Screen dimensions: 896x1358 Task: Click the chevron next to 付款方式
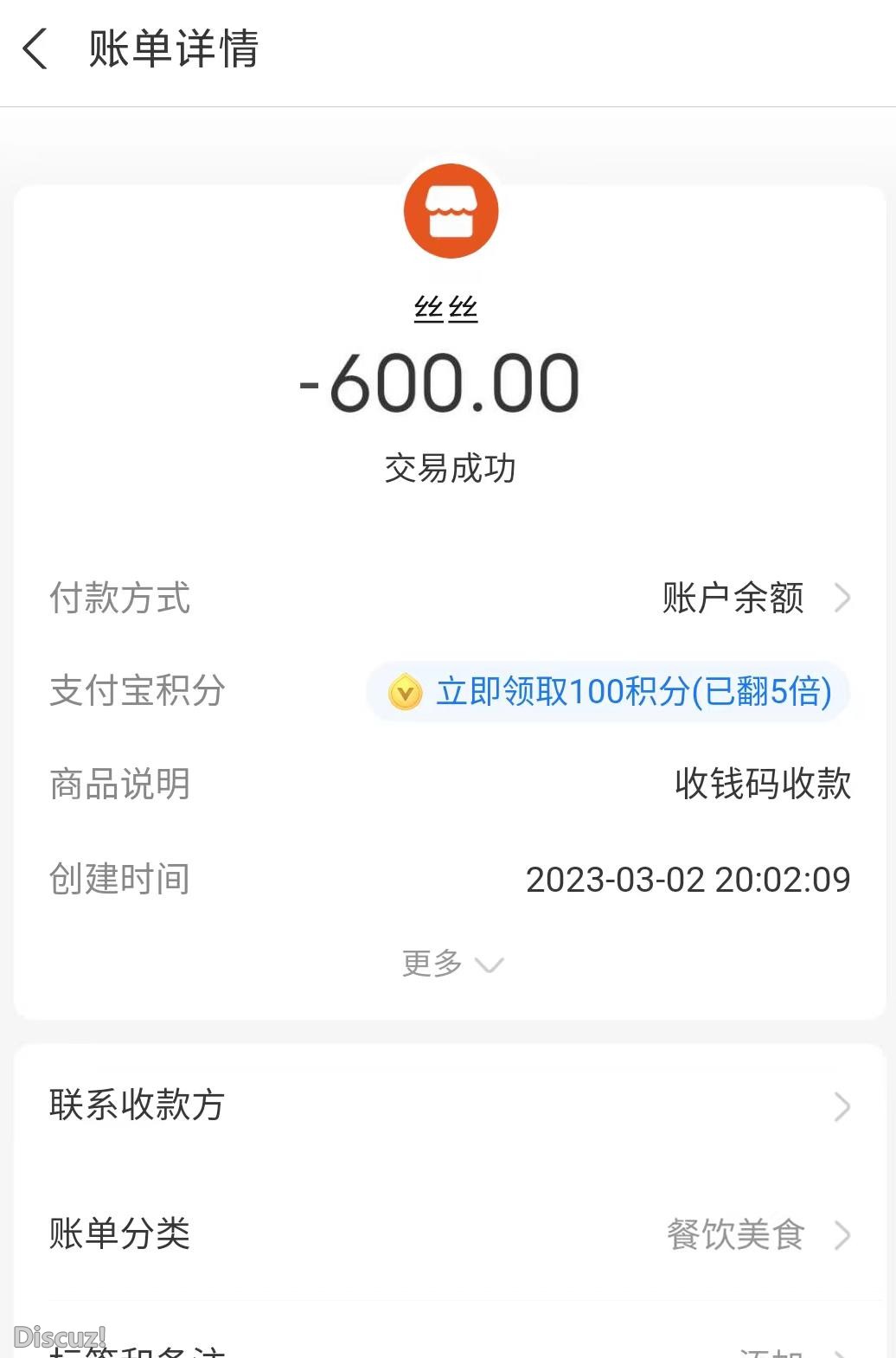pyautogui.click(x=843, y=597)
